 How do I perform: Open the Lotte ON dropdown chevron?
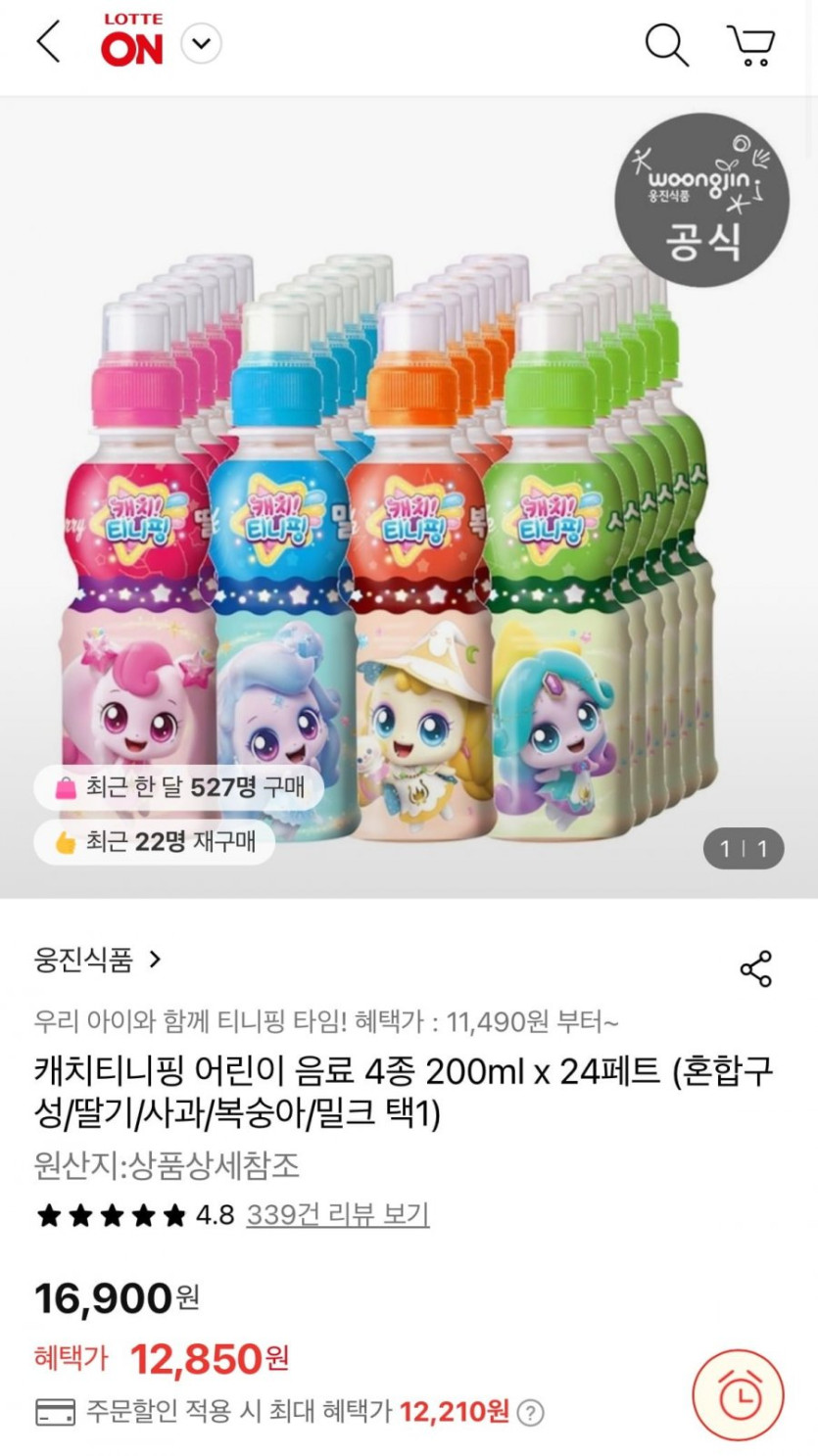click(202, 44)
